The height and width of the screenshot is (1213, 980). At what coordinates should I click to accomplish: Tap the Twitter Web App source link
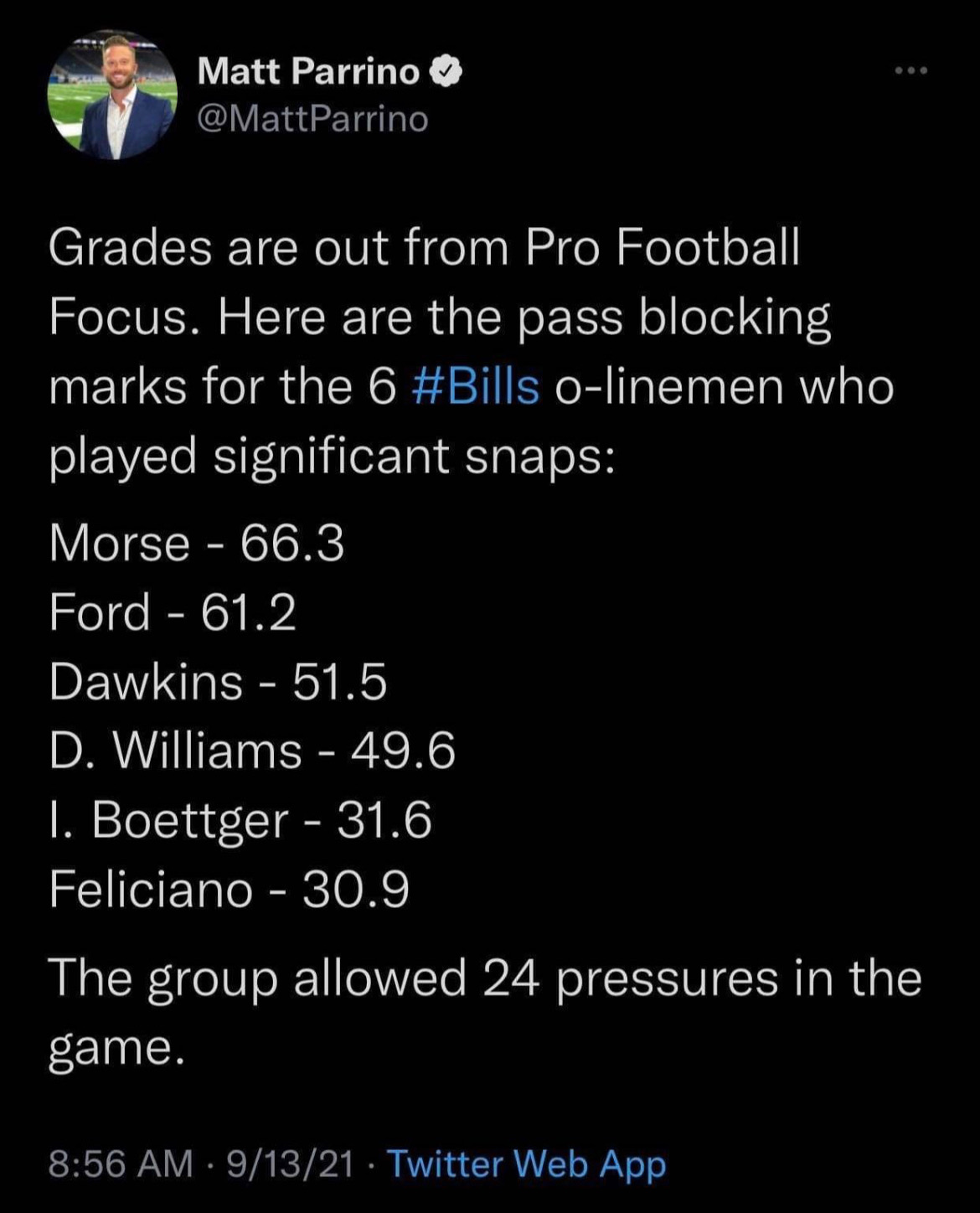(x=526, y=1164)
